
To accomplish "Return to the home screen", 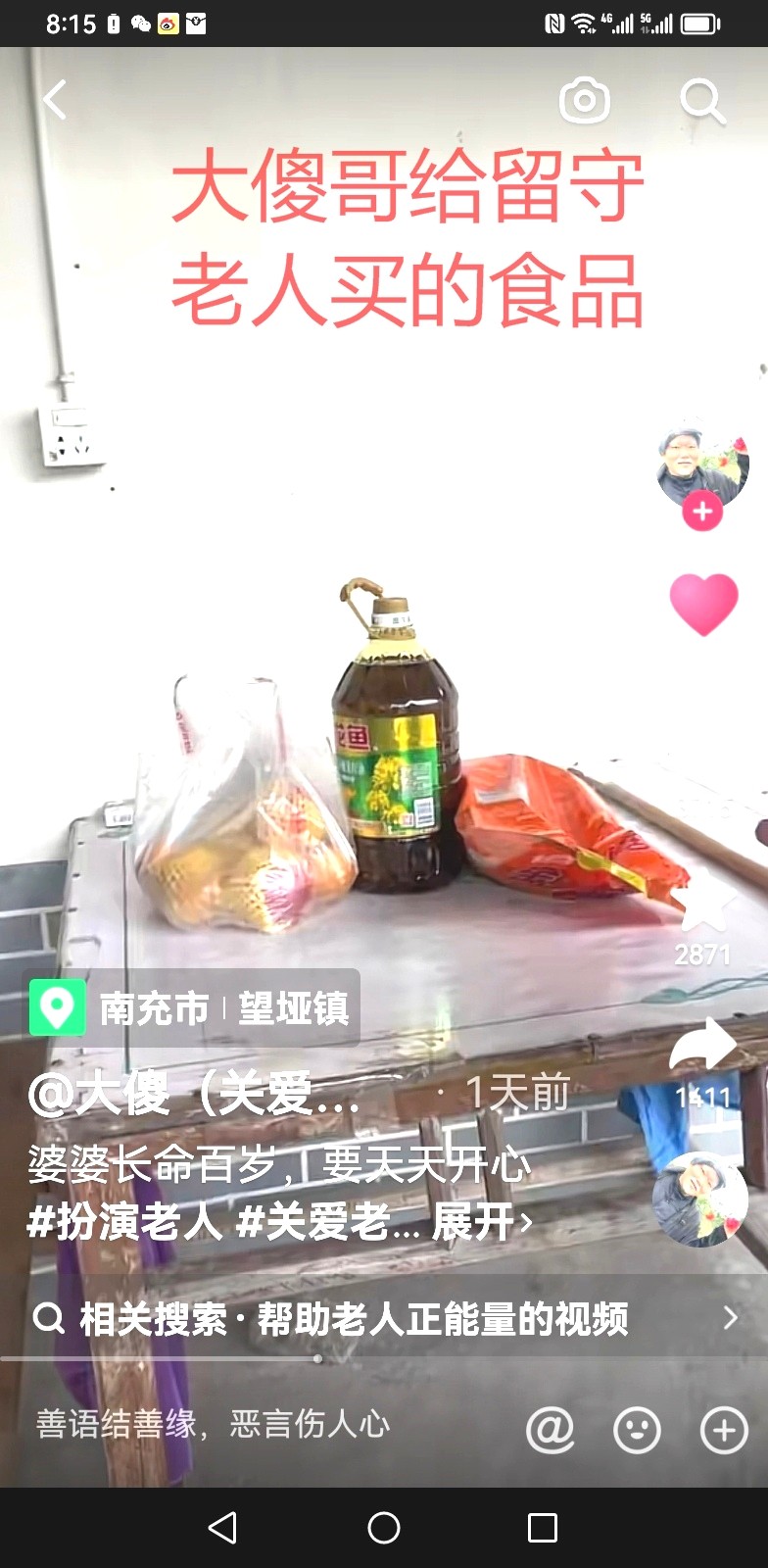I will pos(384,1527).
